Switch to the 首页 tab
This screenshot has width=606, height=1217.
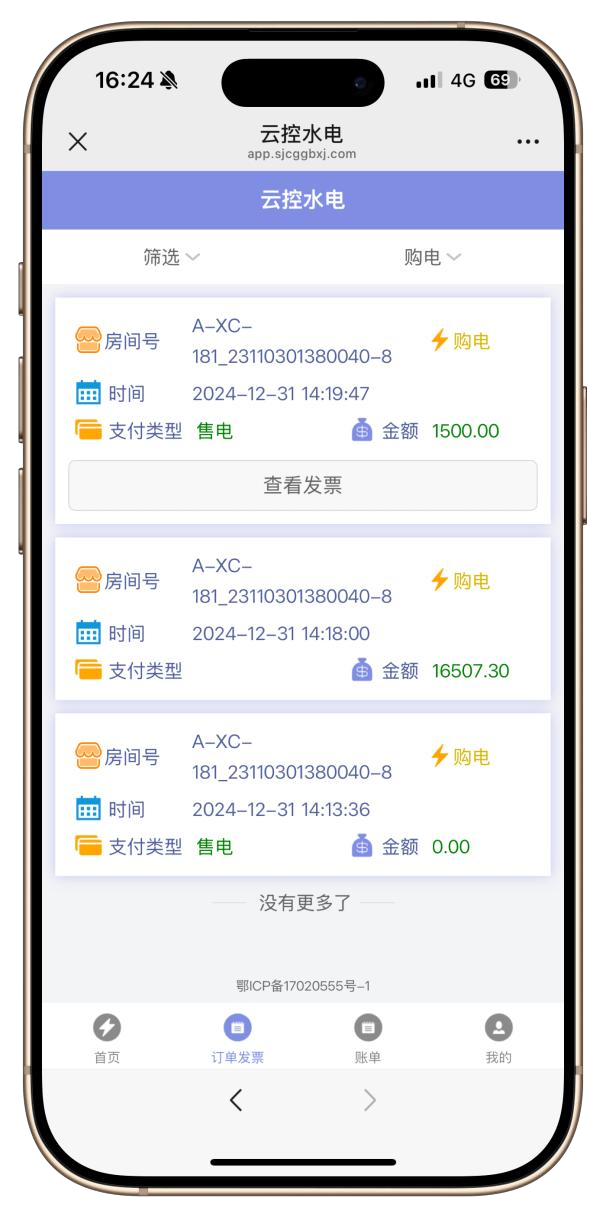(x=107, y=1038)
